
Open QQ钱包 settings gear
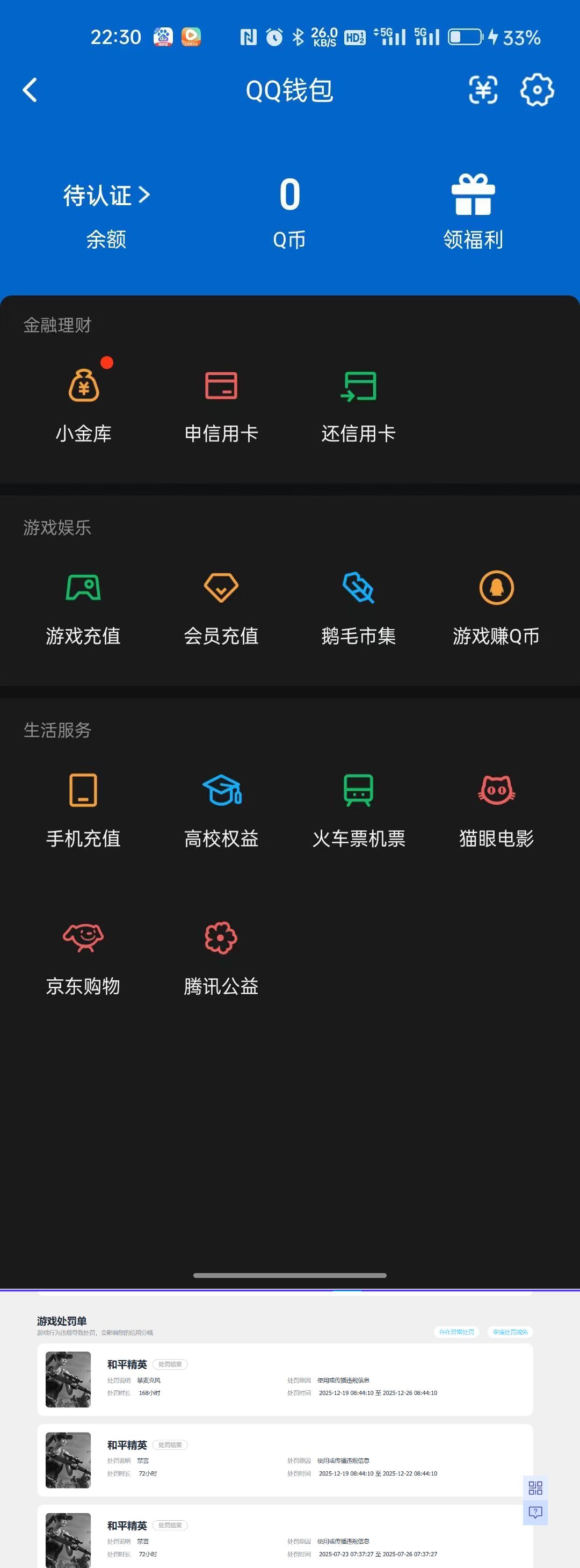pyautogui.click(x=537, y=90)
